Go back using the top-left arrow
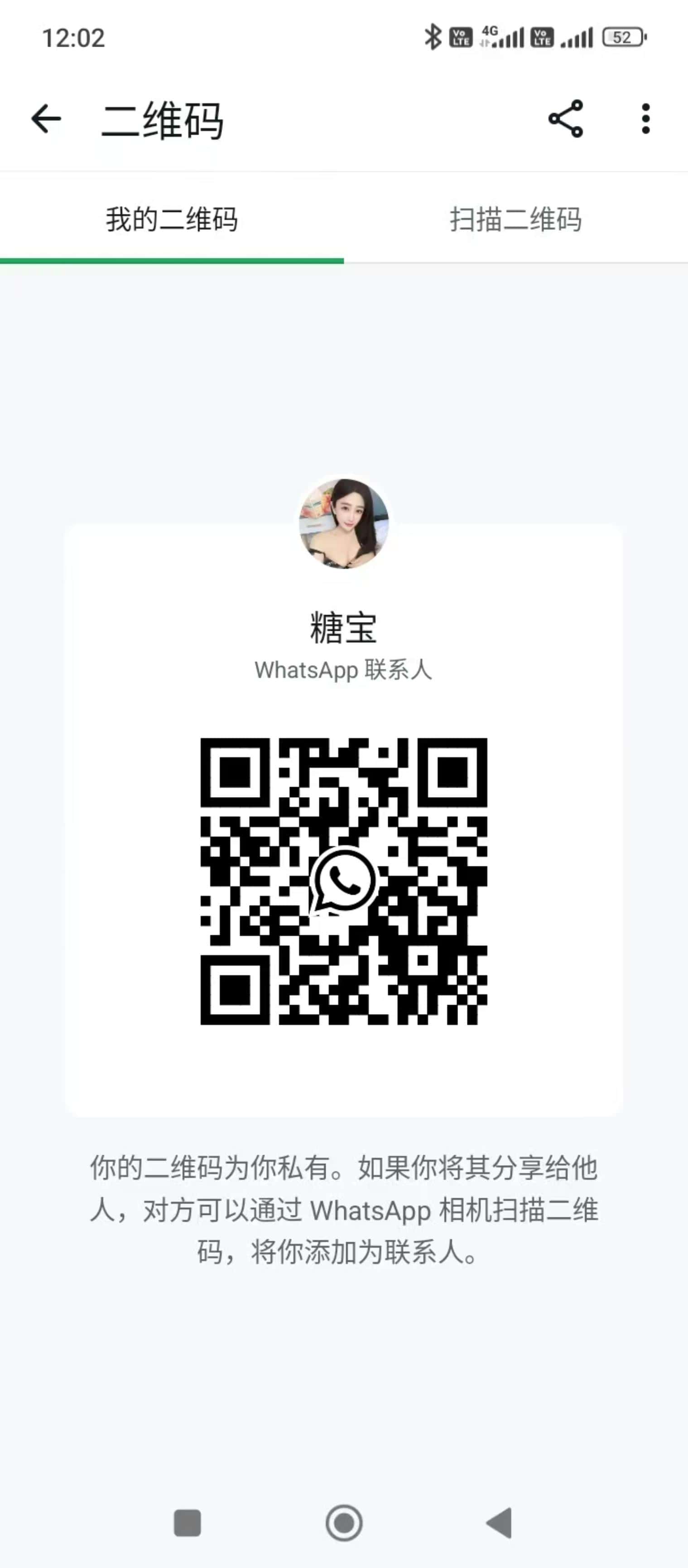This screenshot has width=688, height=1568. point(46,118)
